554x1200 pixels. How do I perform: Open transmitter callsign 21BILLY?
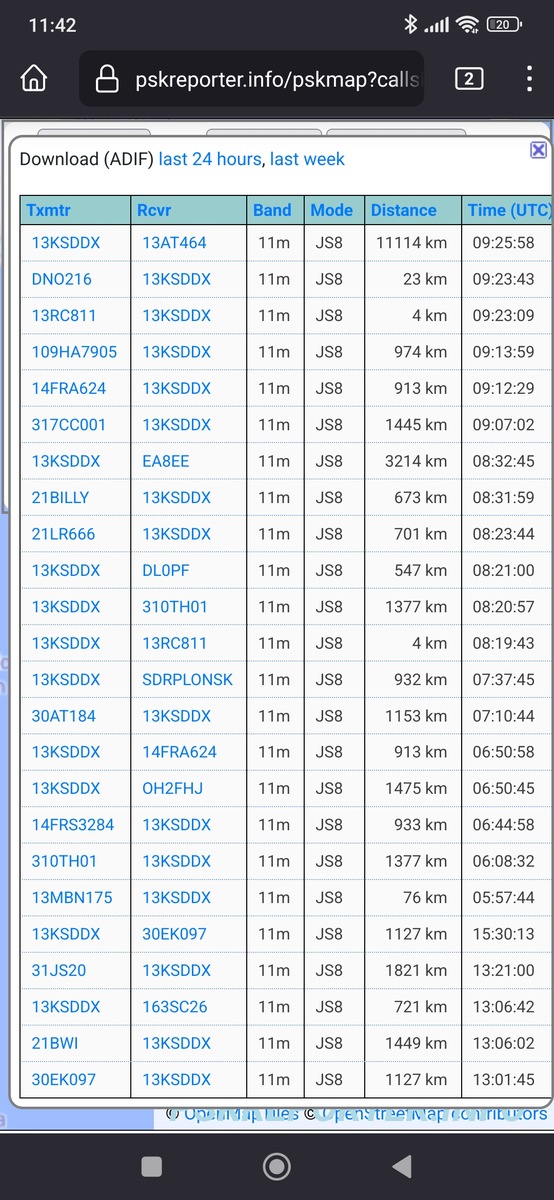tap(60, 497)
